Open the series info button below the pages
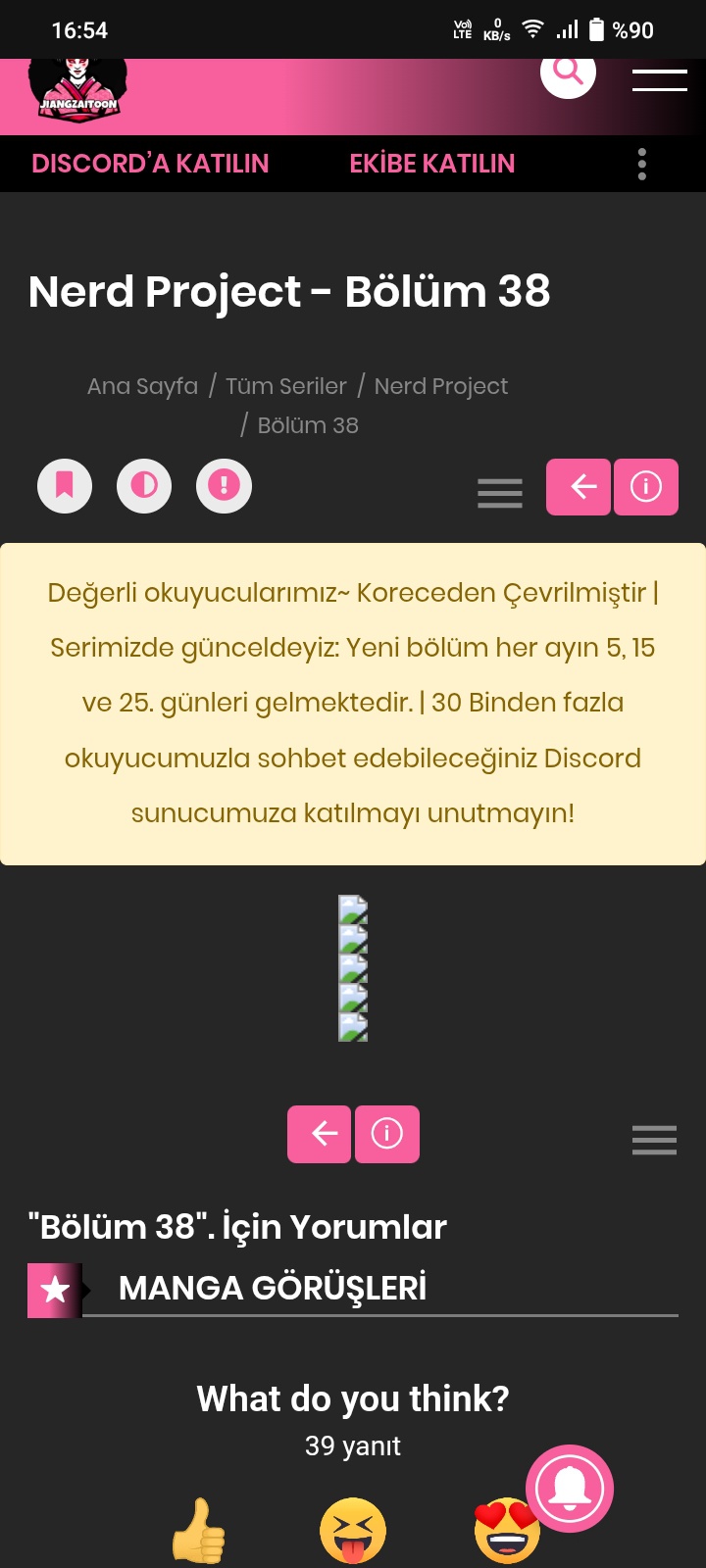 (x=387, y=1134)
